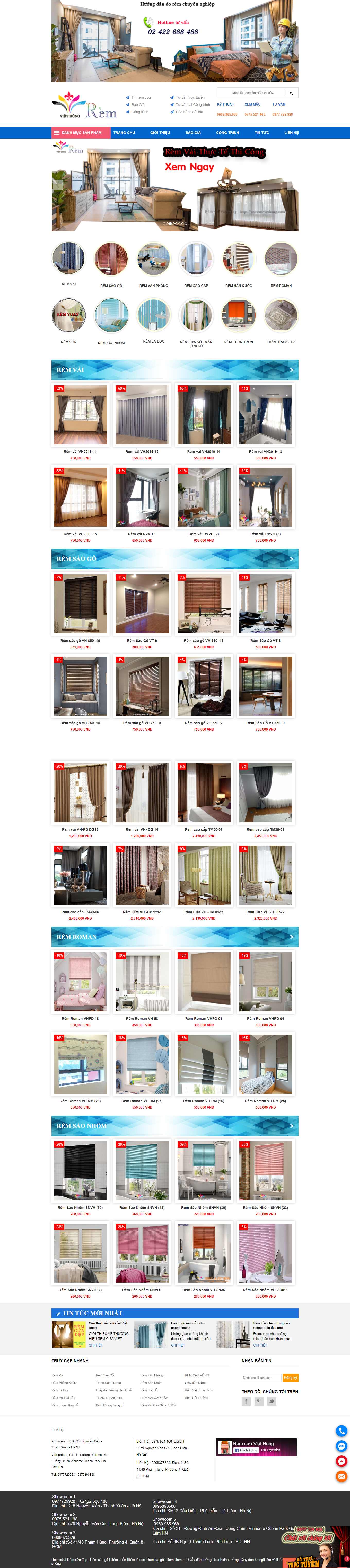Image resolution: width=350 pixels, height=1568 pixels.
Task: Tap the search magnifier button
Action: (291, 93)
